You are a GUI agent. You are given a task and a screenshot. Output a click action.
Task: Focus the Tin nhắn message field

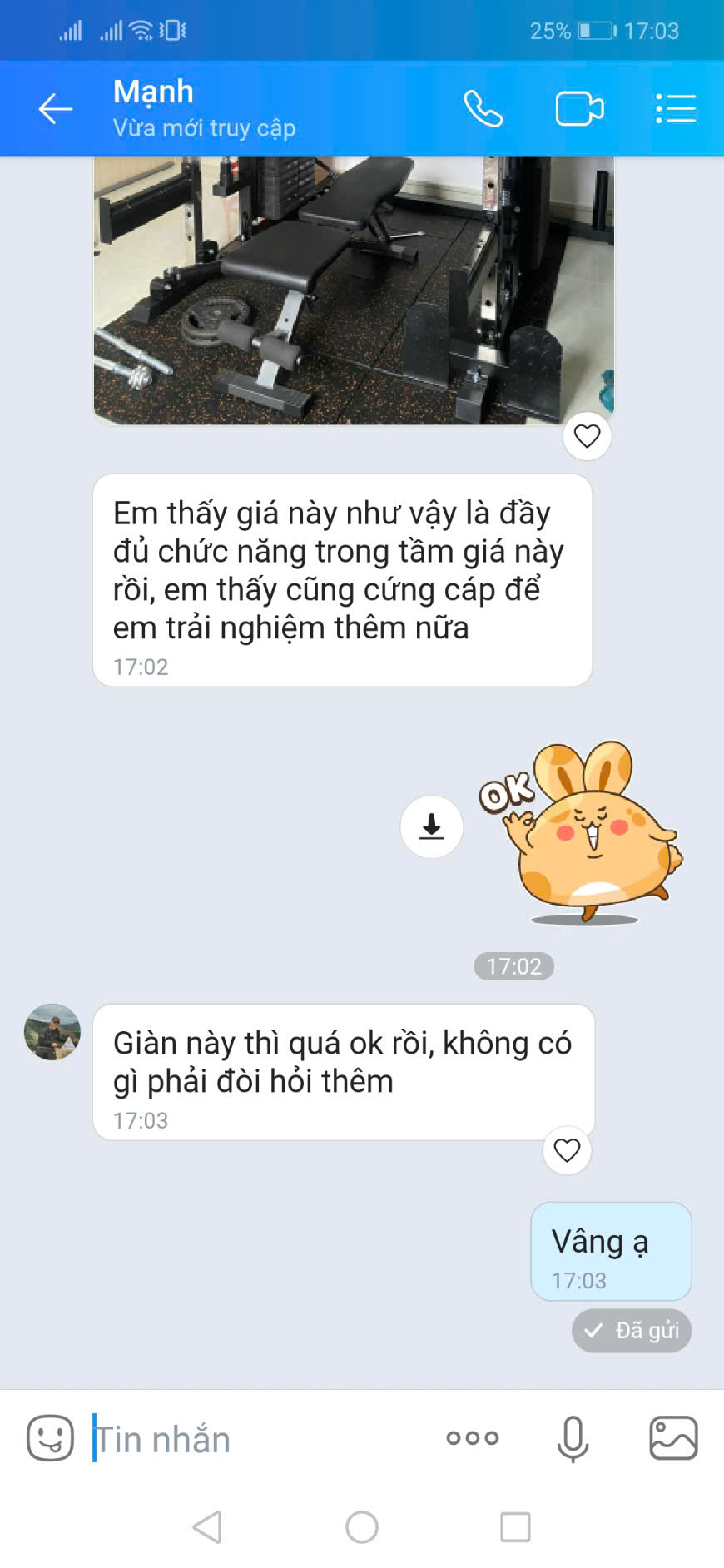(x=258, y=1439)
